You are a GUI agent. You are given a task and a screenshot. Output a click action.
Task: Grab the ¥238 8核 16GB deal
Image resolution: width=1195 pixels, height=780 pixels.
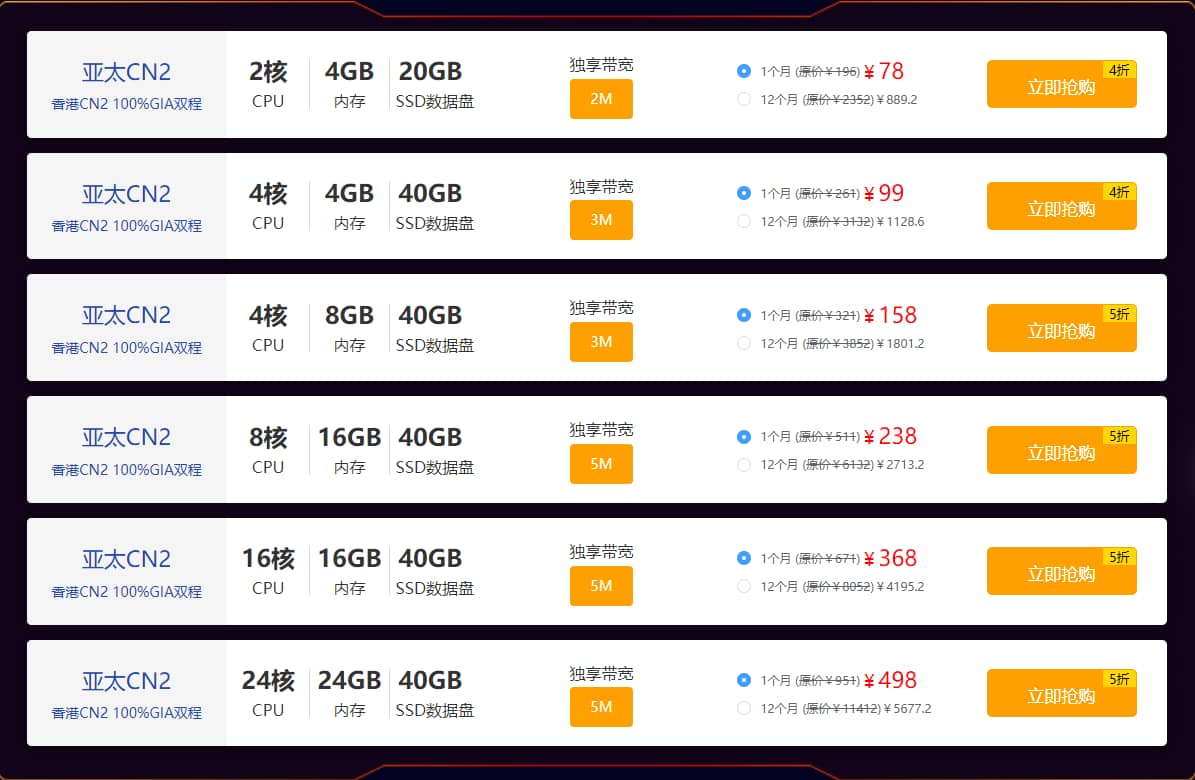pos(1061,452)
